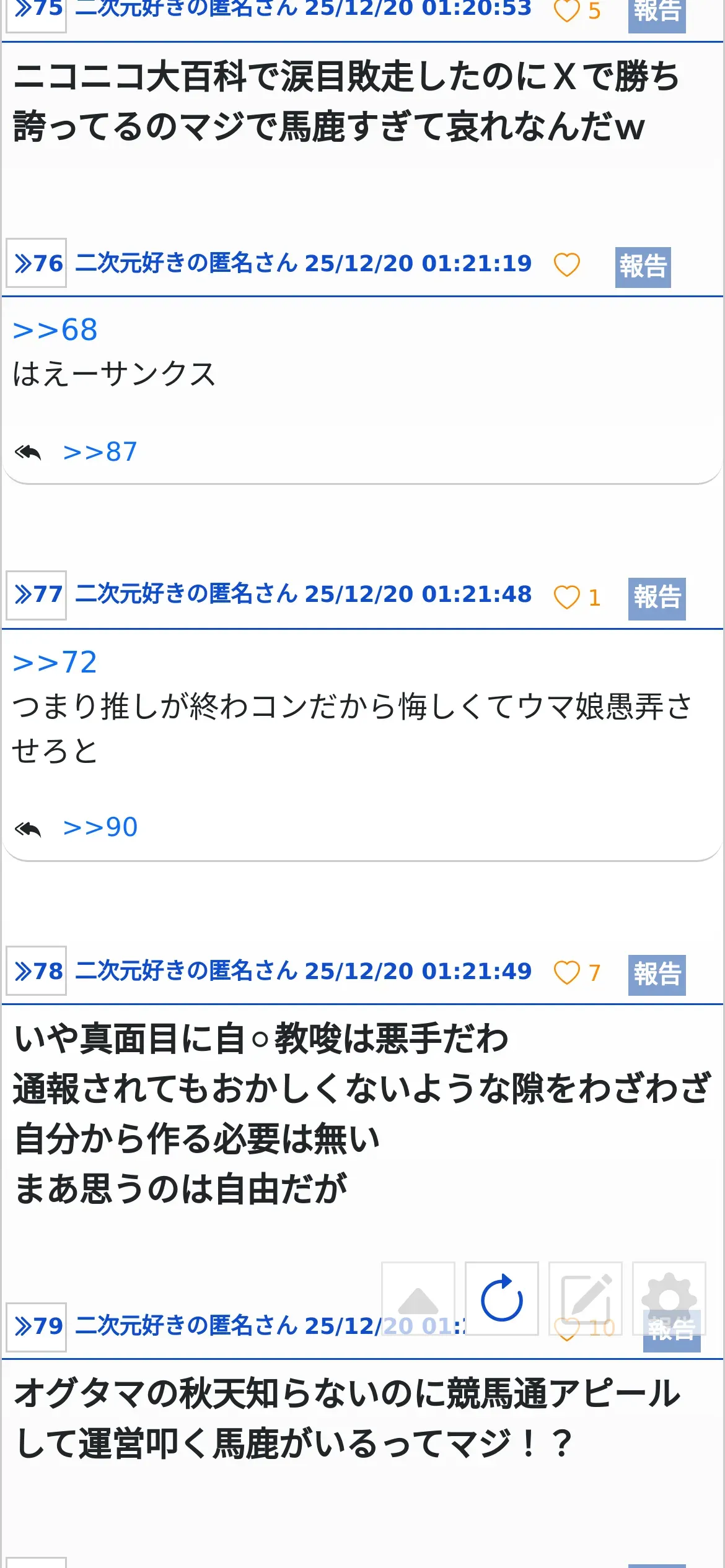Image resolution: width=725 pixels, height=1568 pixels.
Task: Tap the >>76 post number button
Action: (x=37, y=263)
